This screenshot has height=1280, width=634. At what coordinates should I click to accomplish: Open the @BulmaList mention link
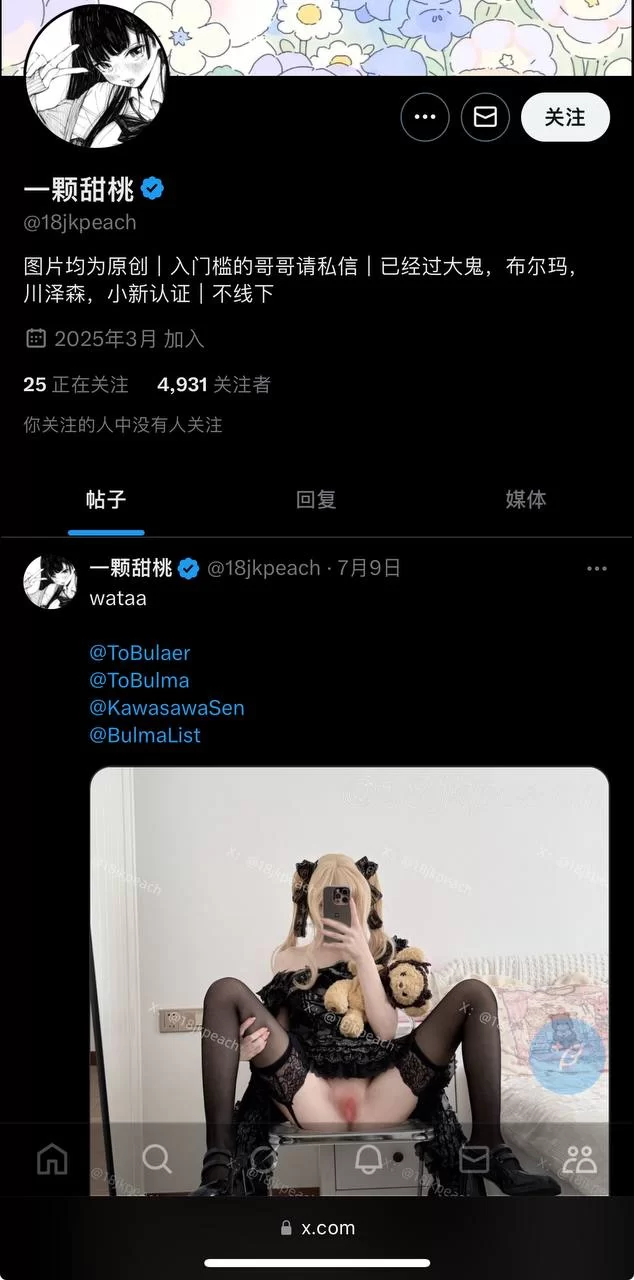pyautogui.click(x=145, y=735)
